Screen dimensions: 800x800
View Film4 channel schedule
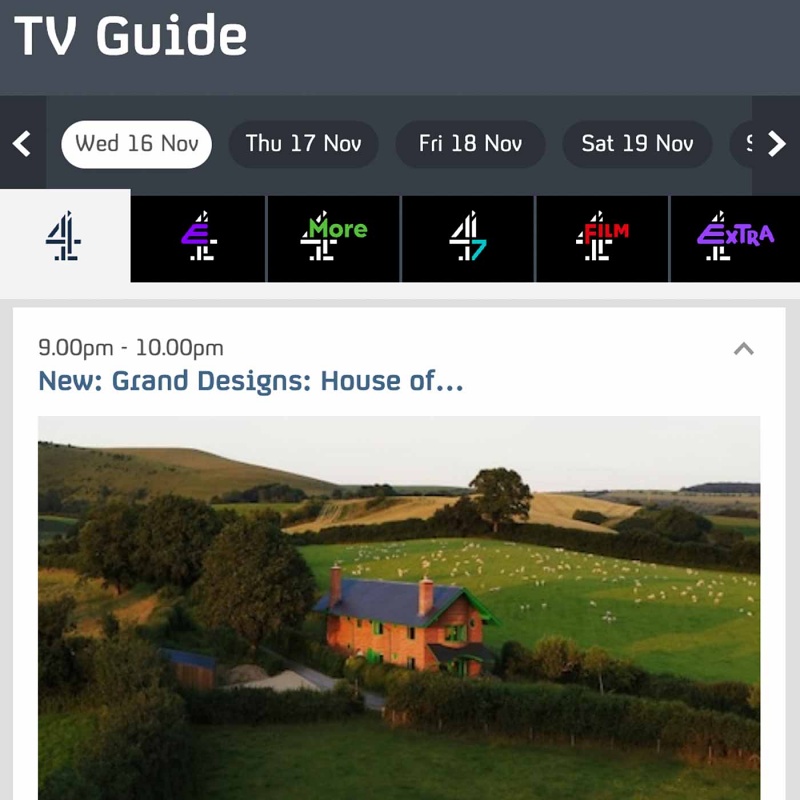[x=602, y=239]
